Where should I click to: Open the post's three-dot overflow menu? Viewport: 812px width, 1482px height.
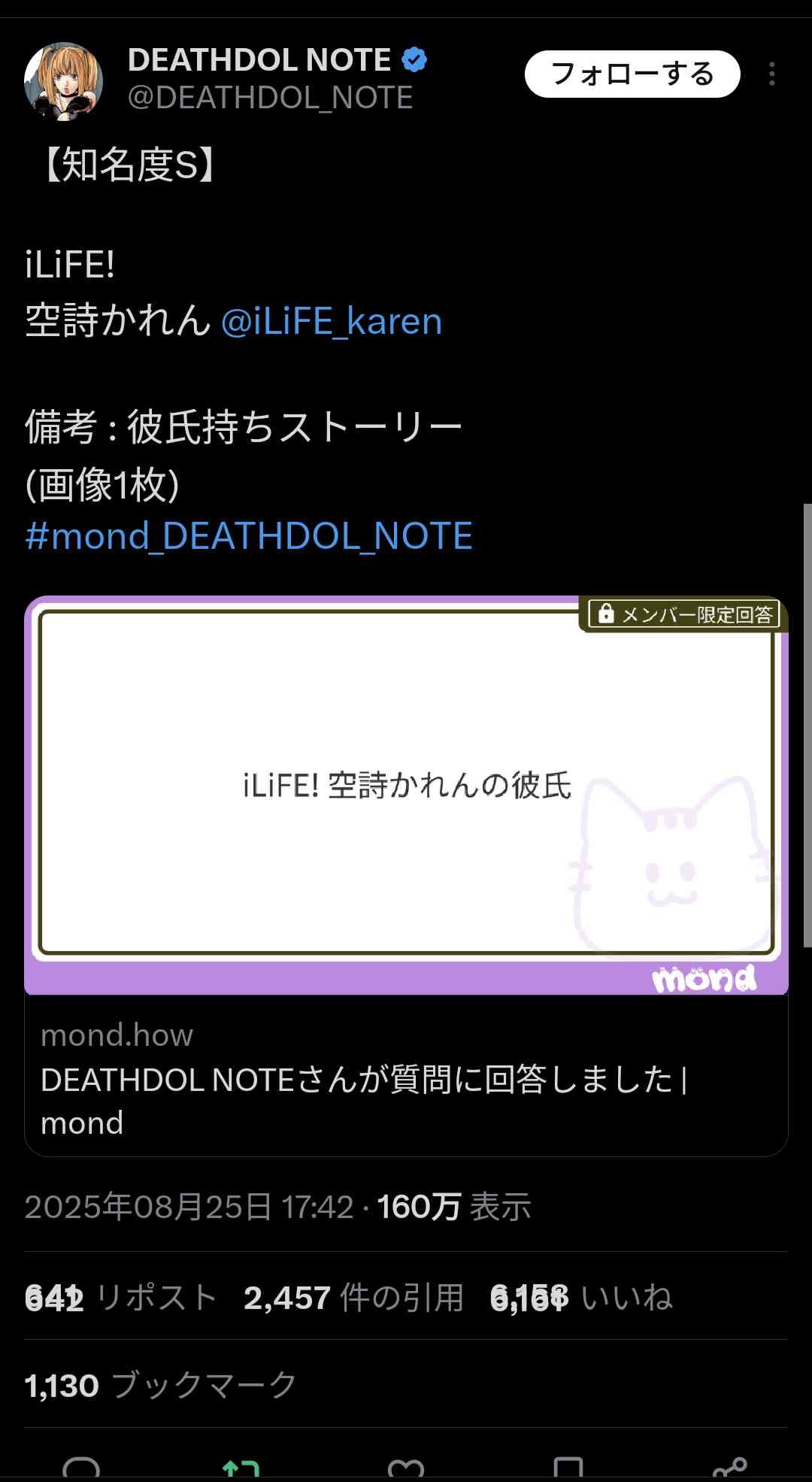coord(771,74)
